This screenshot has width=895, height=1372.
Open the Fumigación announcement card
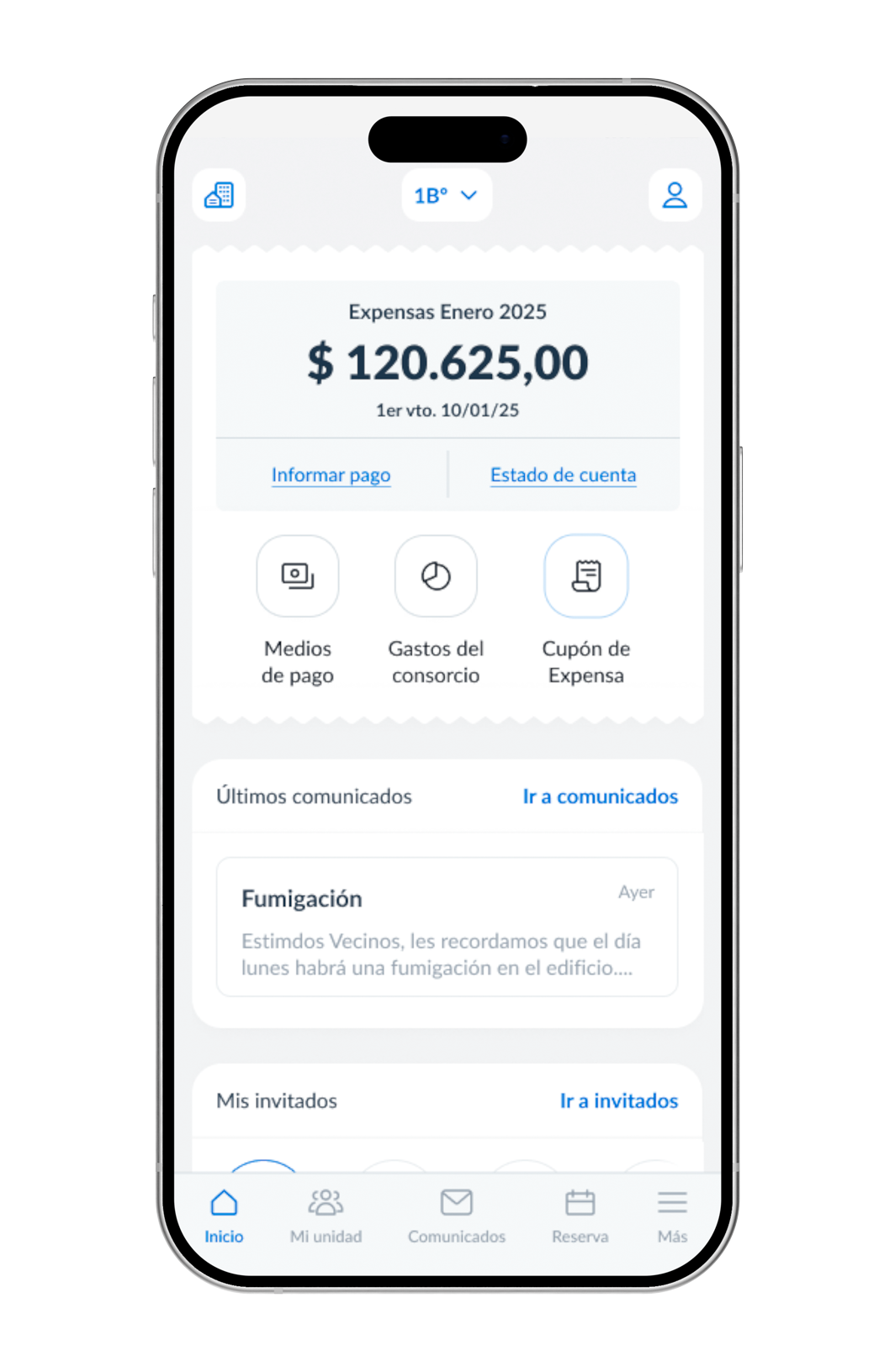click(447, 927)
